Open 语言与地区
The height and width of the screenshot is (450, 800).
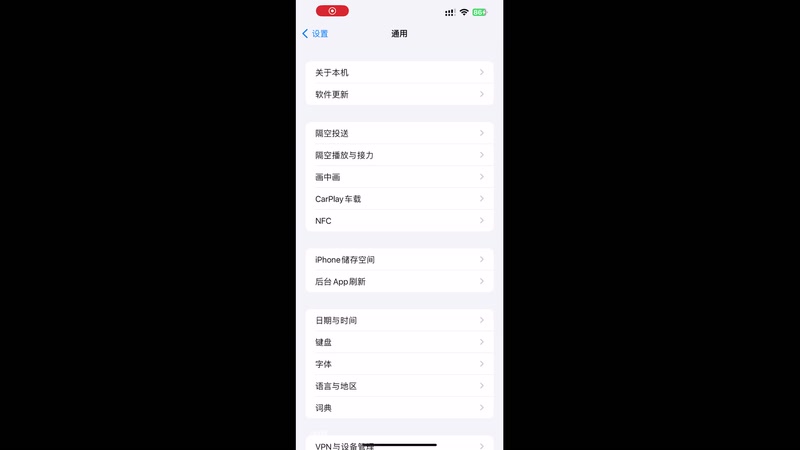[x=399, y=386]
